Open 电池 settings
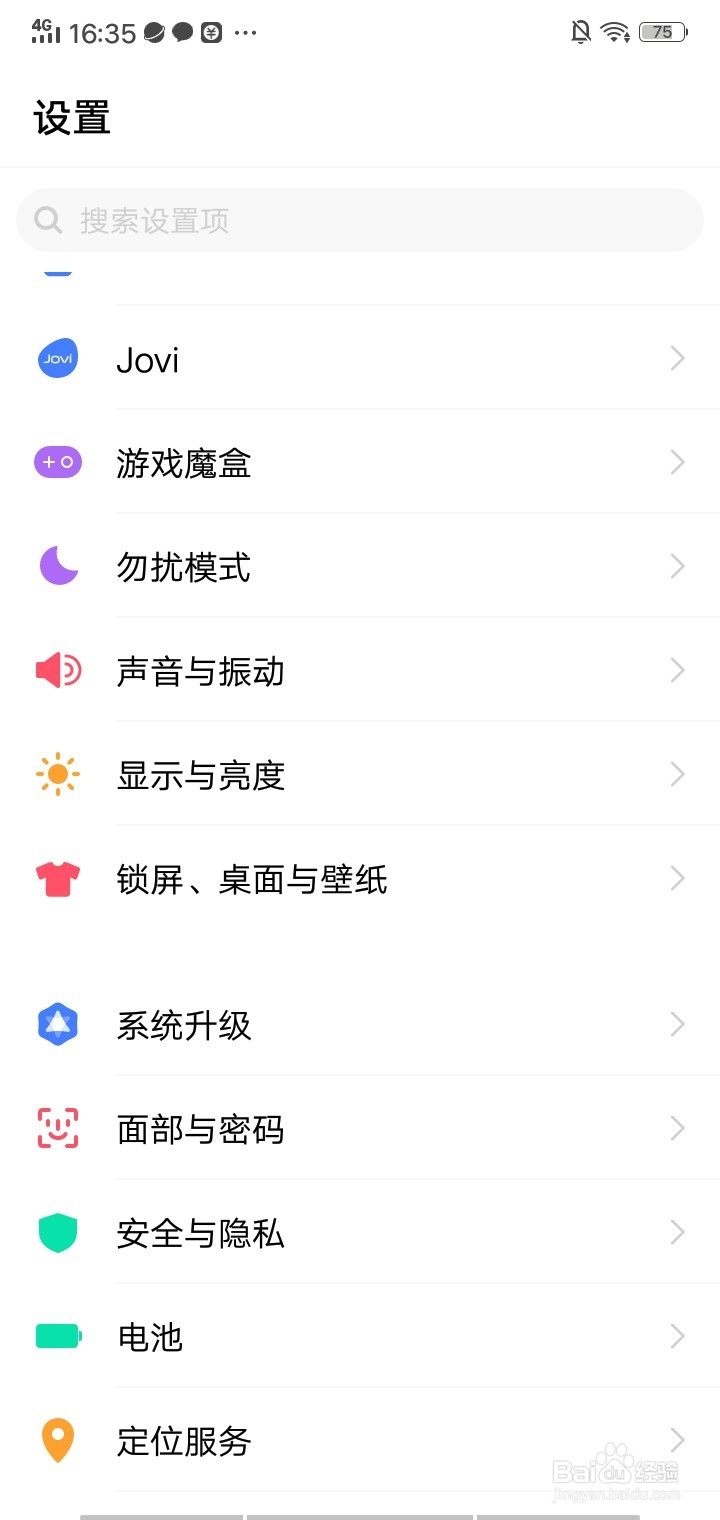 tap(360, 1337)
